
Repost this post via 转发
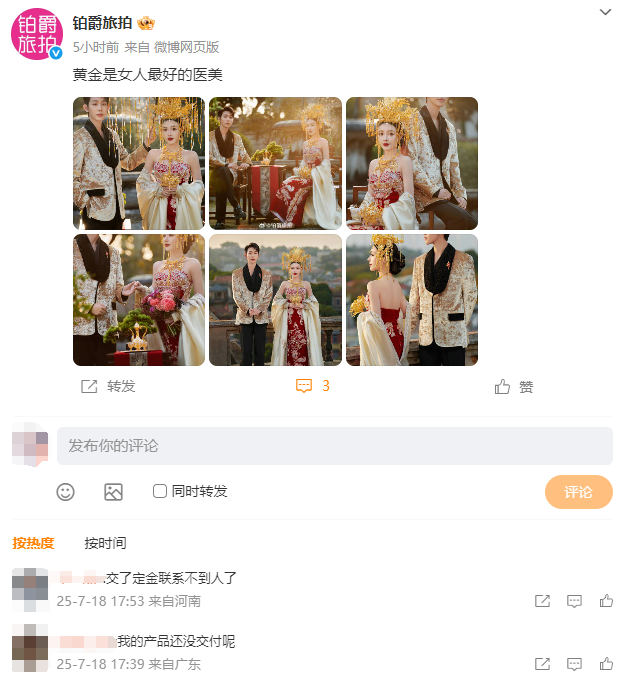pyautogui.click(x=108, y=386)
